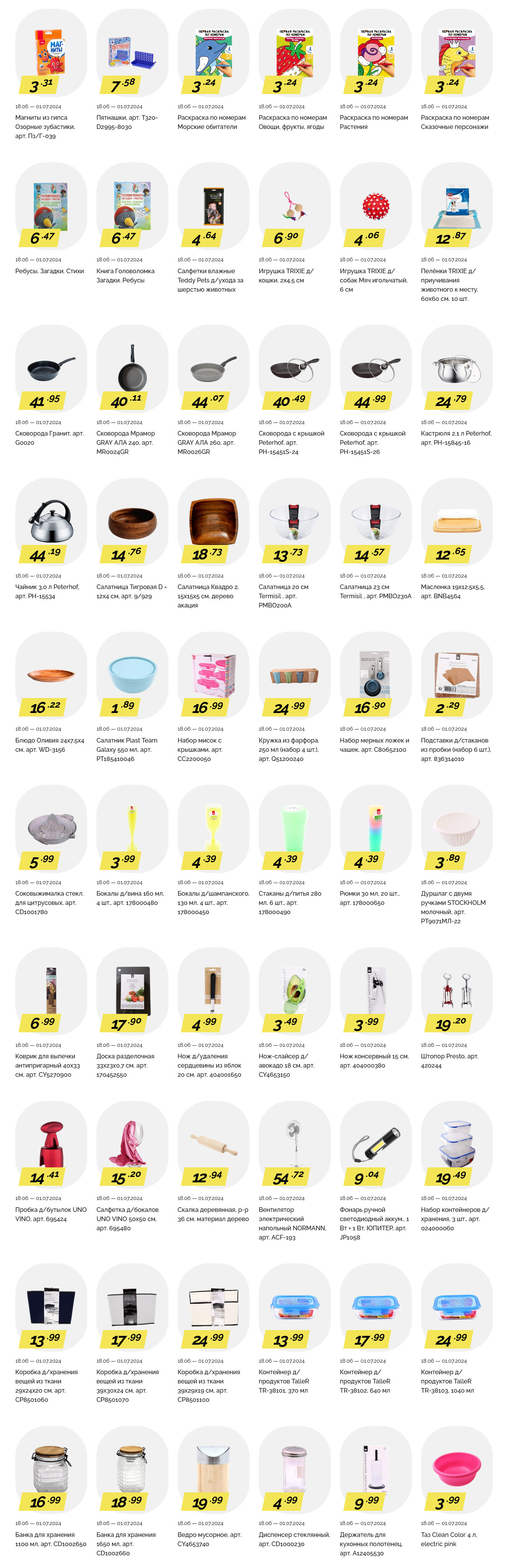The height and width of the screenshot is (1568, 517).
Task: Open the Пятнашки product card
Action: pyautogui.click(x=132, y=52)
